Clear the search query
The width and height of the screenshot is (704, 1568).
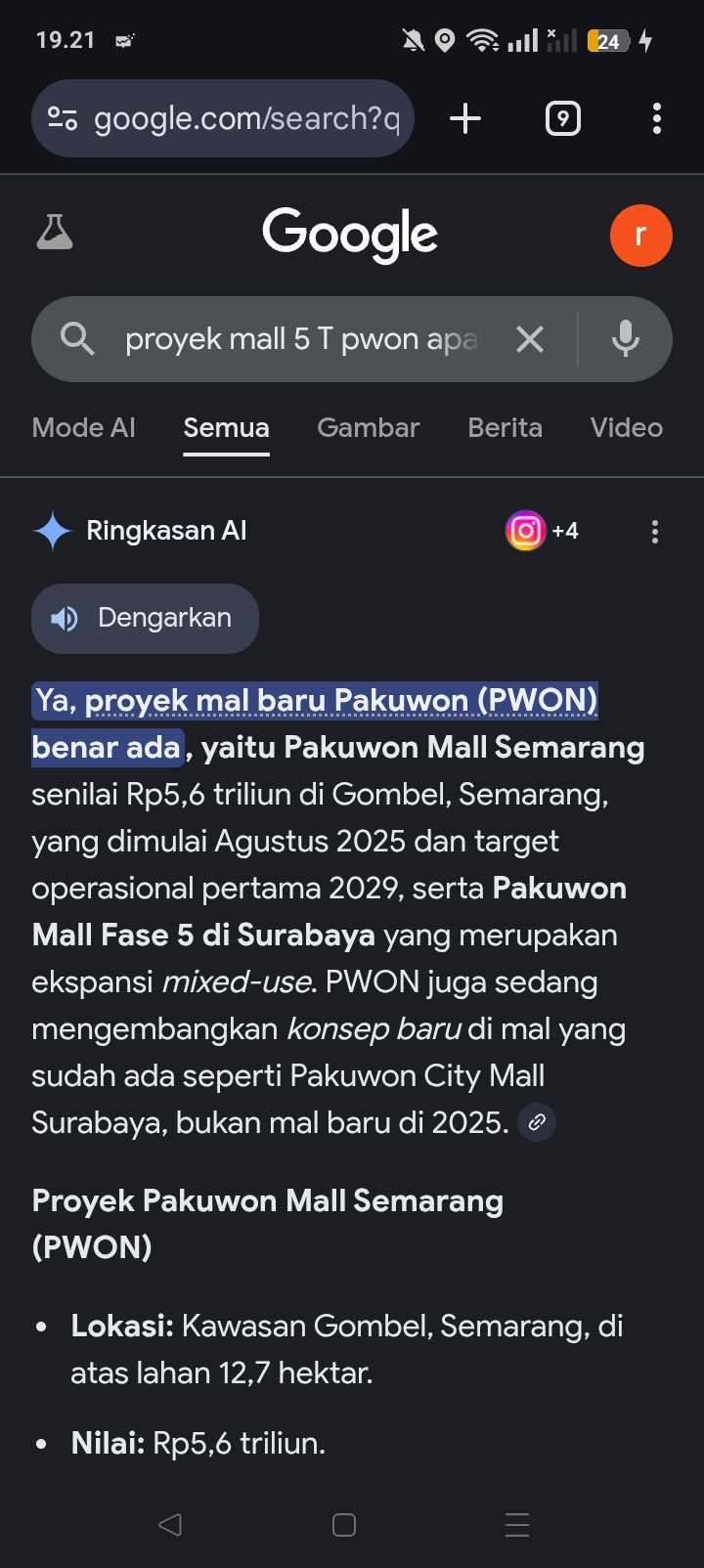click(530, 339)
